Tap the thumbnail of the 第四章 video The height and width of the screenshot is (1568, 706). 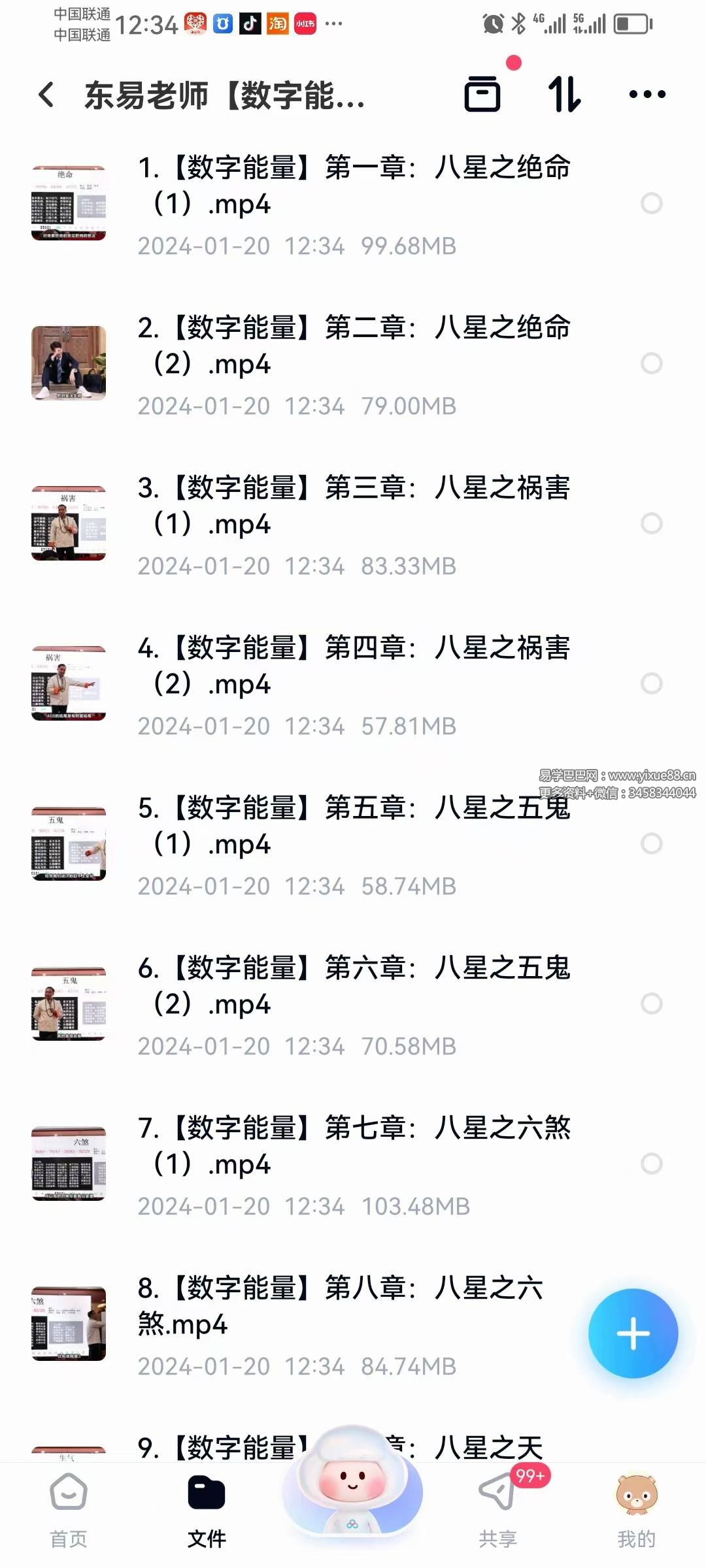click(x=69, y=683)
